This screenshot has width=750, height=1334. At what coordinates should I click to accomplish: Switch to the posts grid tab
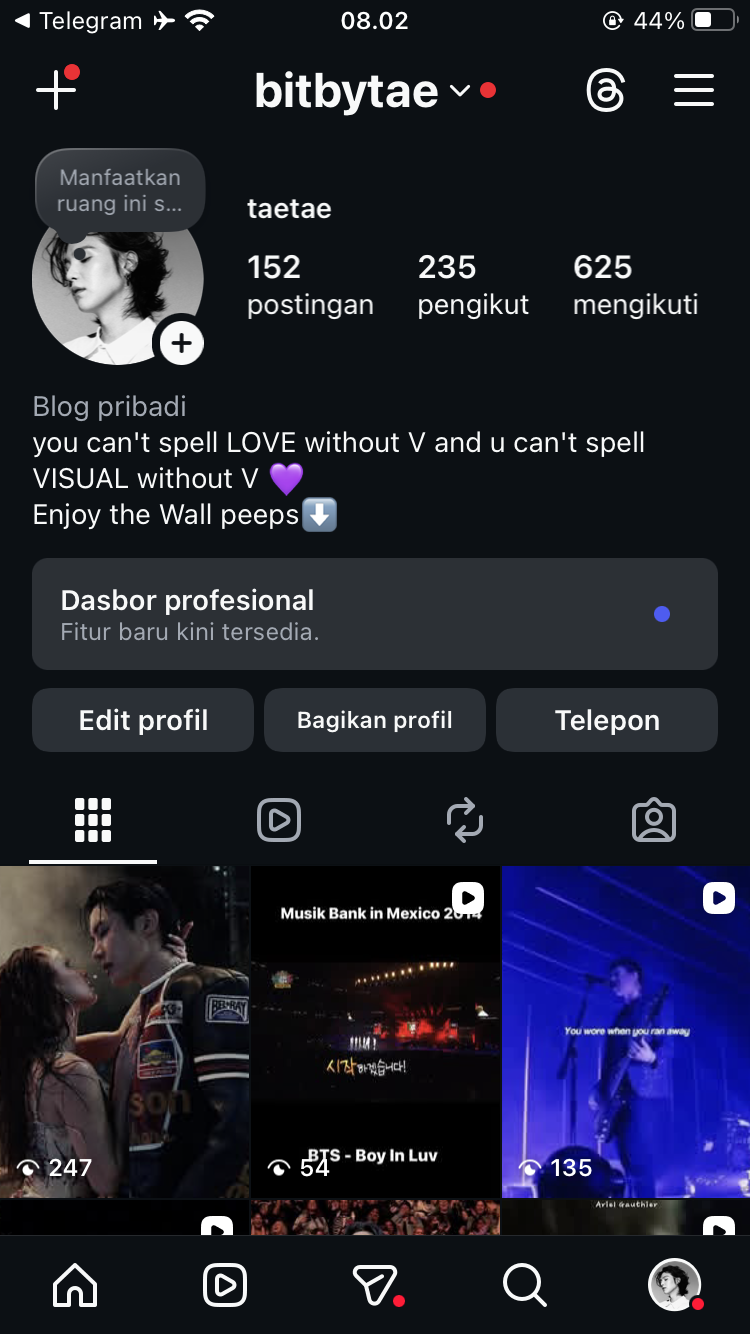point(93,821)
